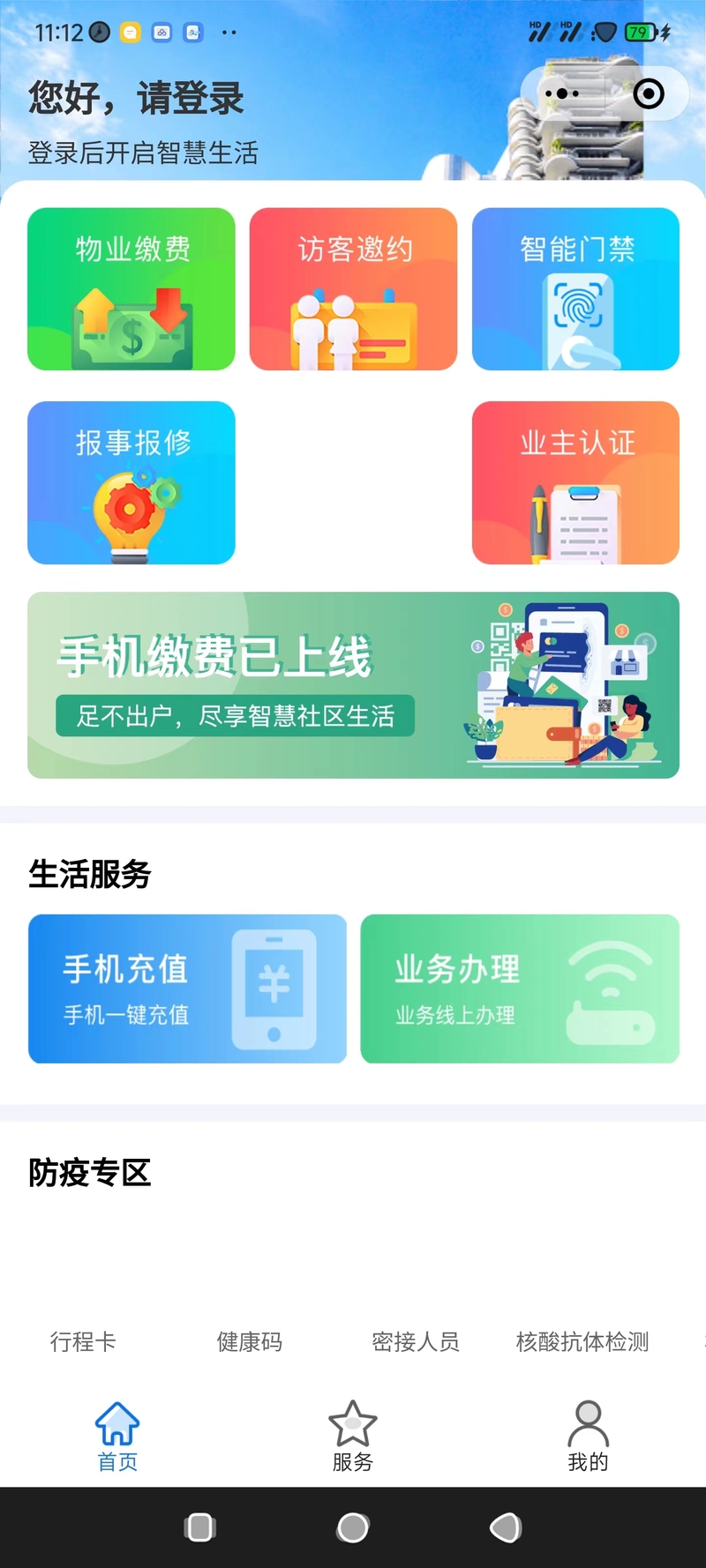Open 密接人员 in 防疫专区
This screenshot has width=706, height=1568.
click(416, 1341)
